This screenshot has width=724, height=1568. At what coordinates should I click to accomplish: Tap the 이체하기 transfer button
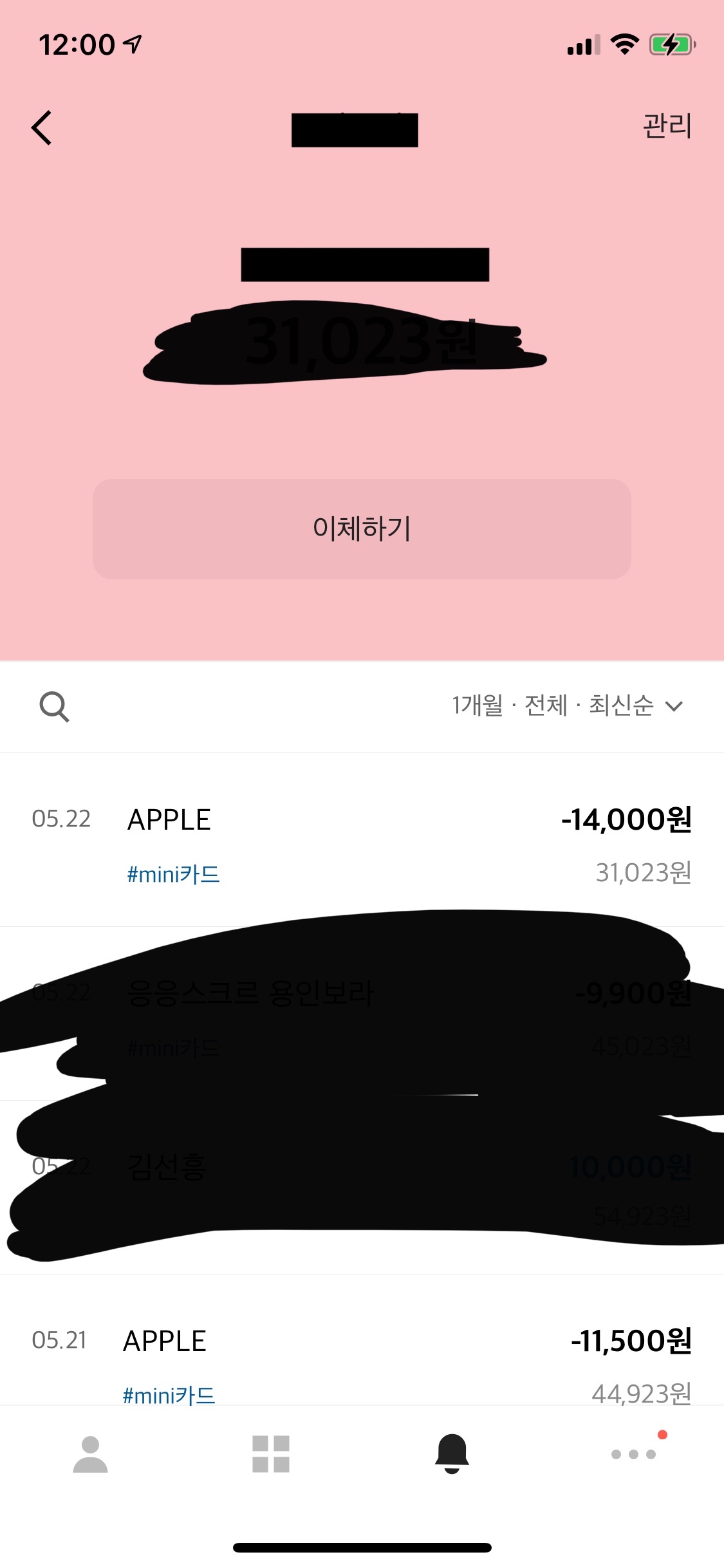[362, 528]
